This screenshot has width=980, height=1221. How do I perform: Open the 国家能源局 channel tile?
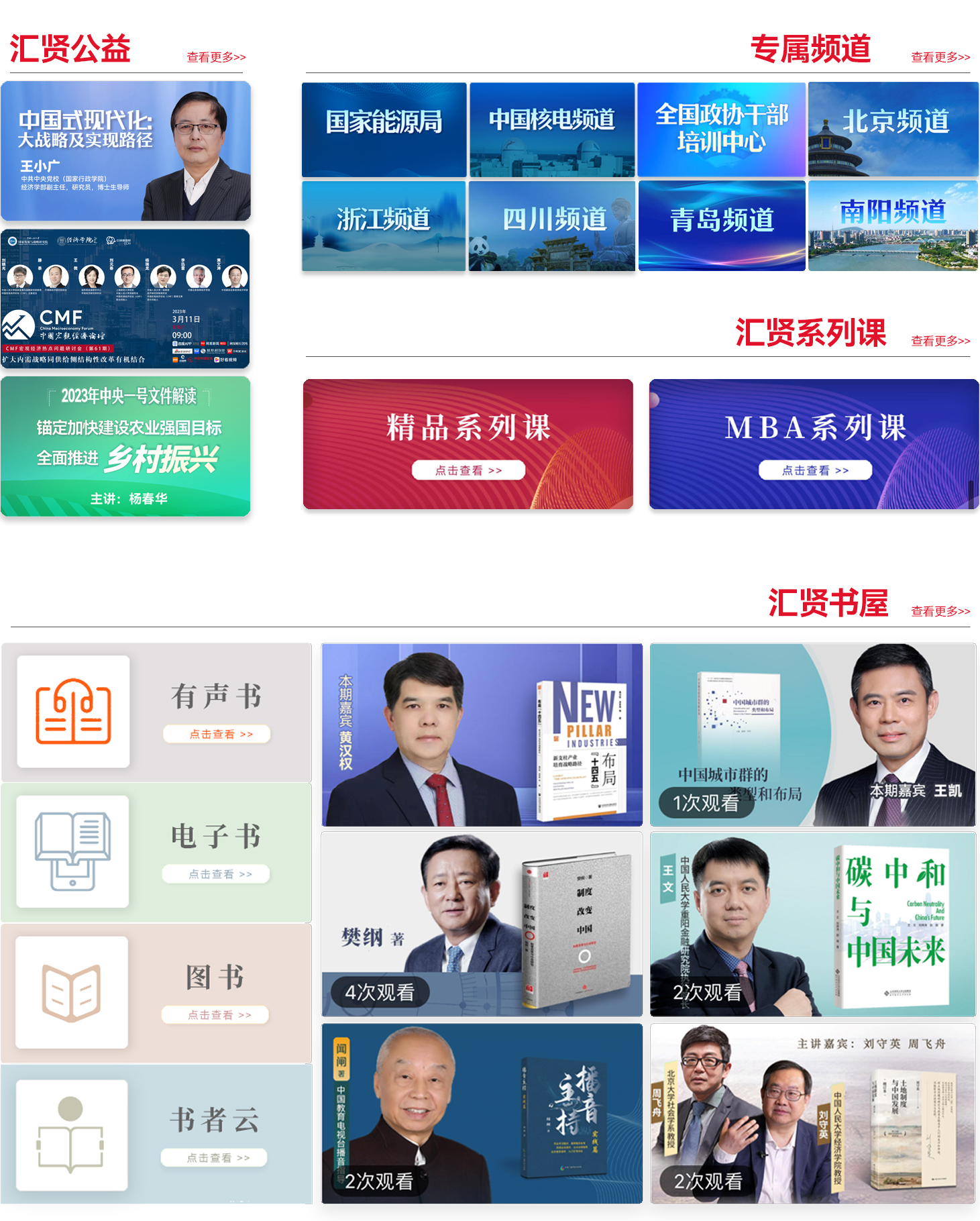point(384,129)
